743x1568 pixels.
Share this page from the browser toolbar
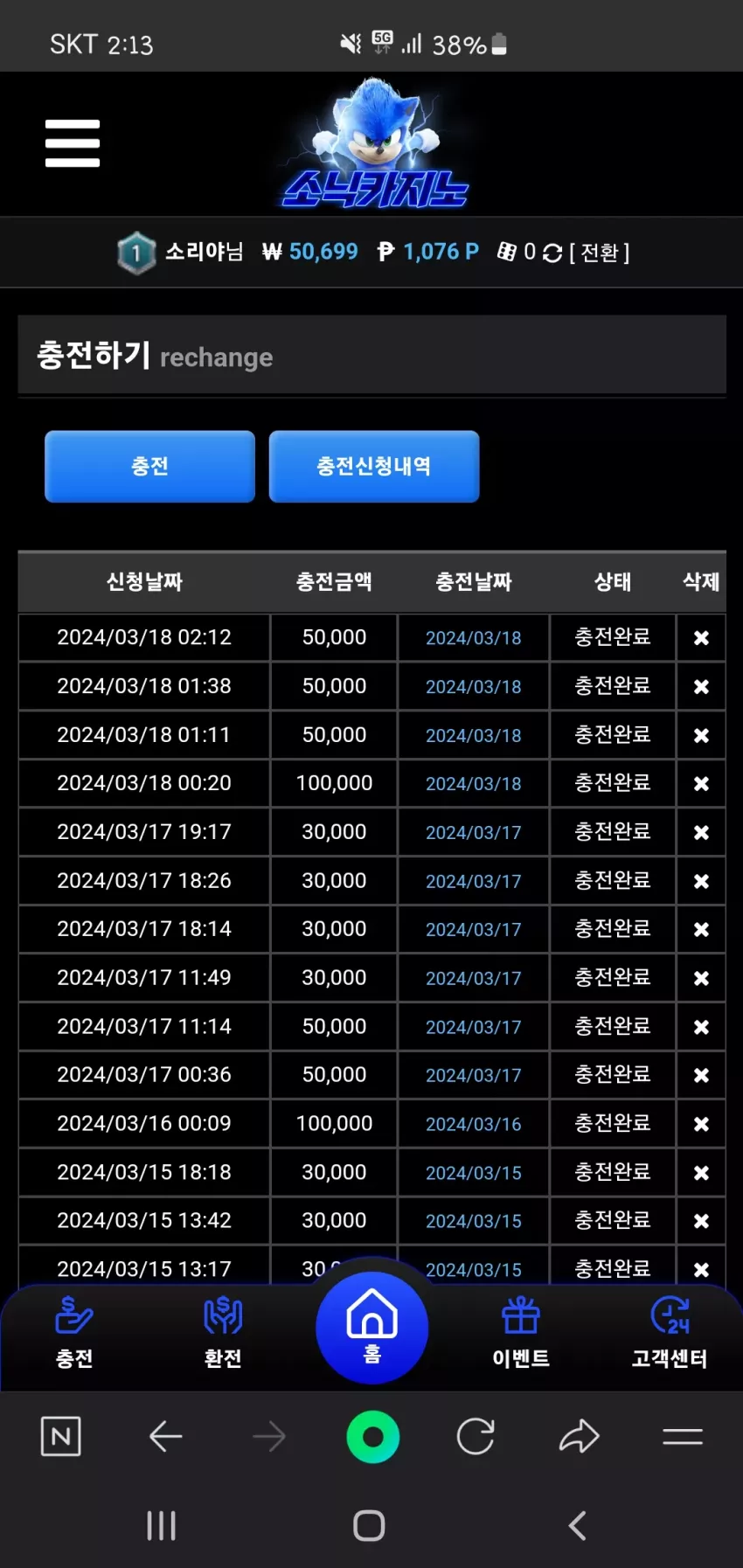pyautogui.click(x=579, y=1437)
